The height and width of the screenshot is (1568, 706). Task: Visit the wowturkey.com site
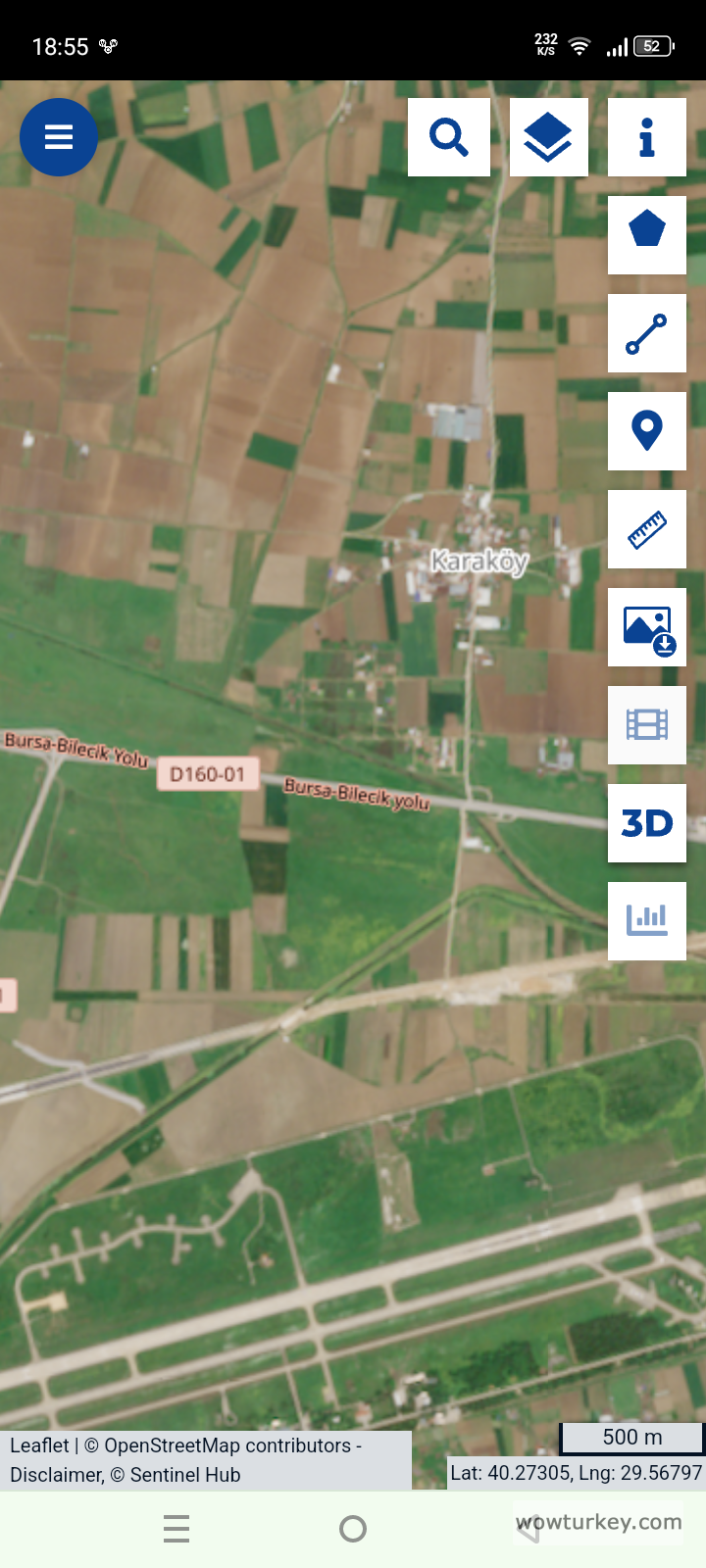pyautogui.click(x=598, y=1522)
